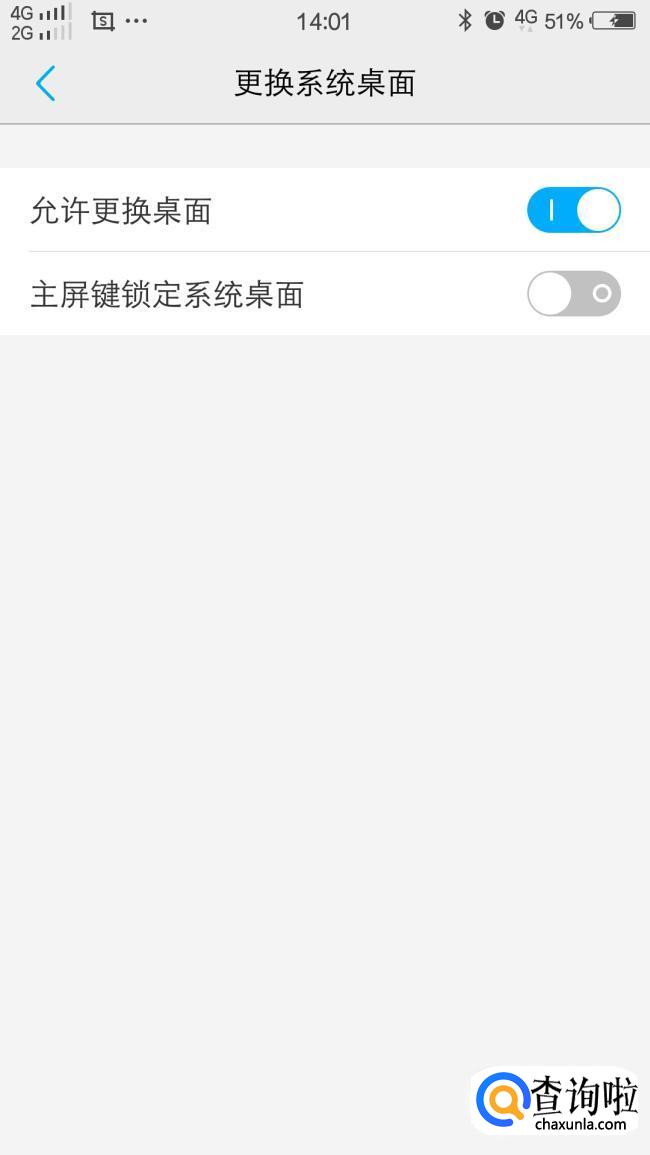Go back from 更换系统桌面 screen
Viewport: 650px width, 1155px height.
(45, 84)
